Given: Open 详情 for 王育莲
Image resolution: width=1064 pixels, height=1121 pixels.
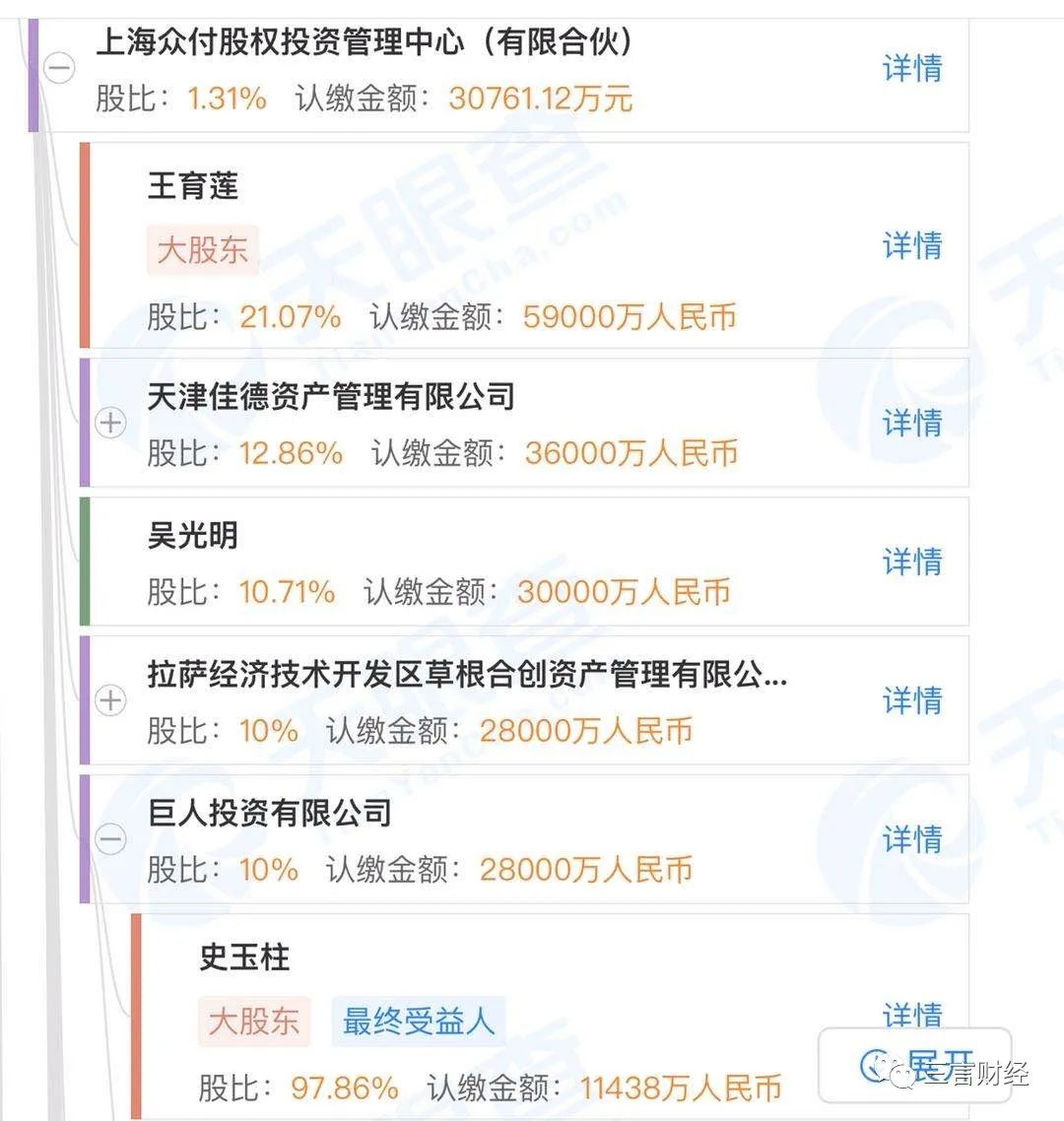Looking at the screenshot, I should tap(911, 245).
